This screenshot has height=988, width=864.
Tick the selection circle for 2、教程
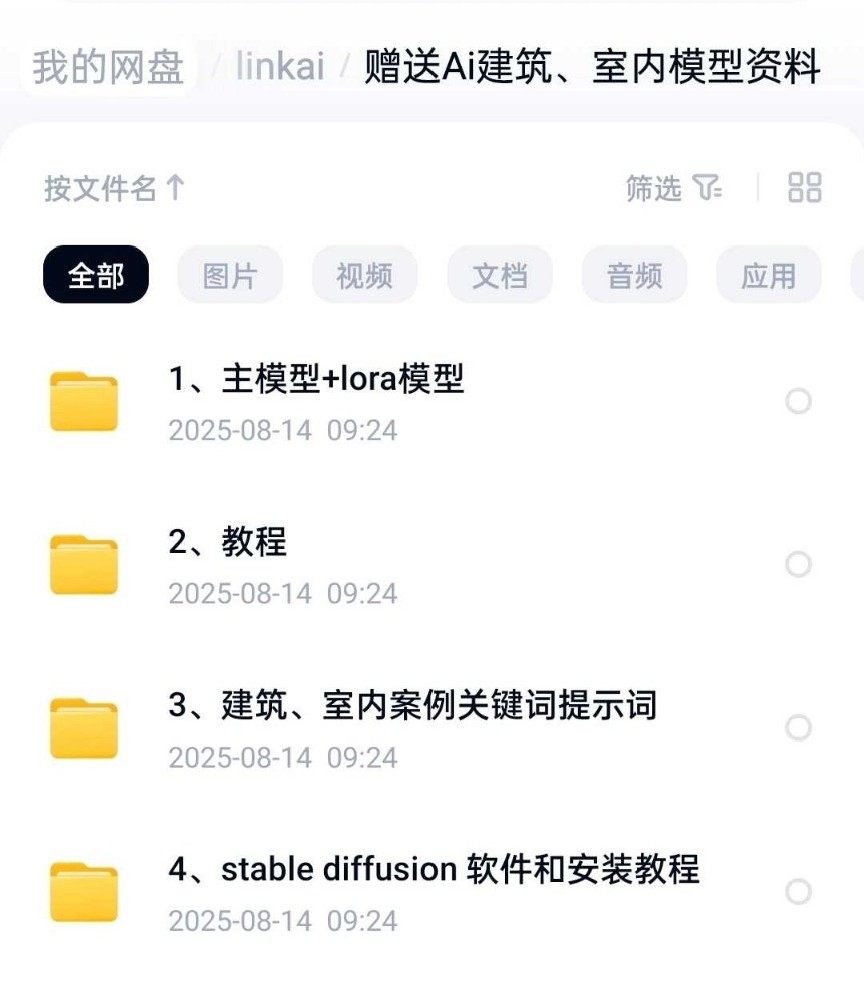[798, 565]
